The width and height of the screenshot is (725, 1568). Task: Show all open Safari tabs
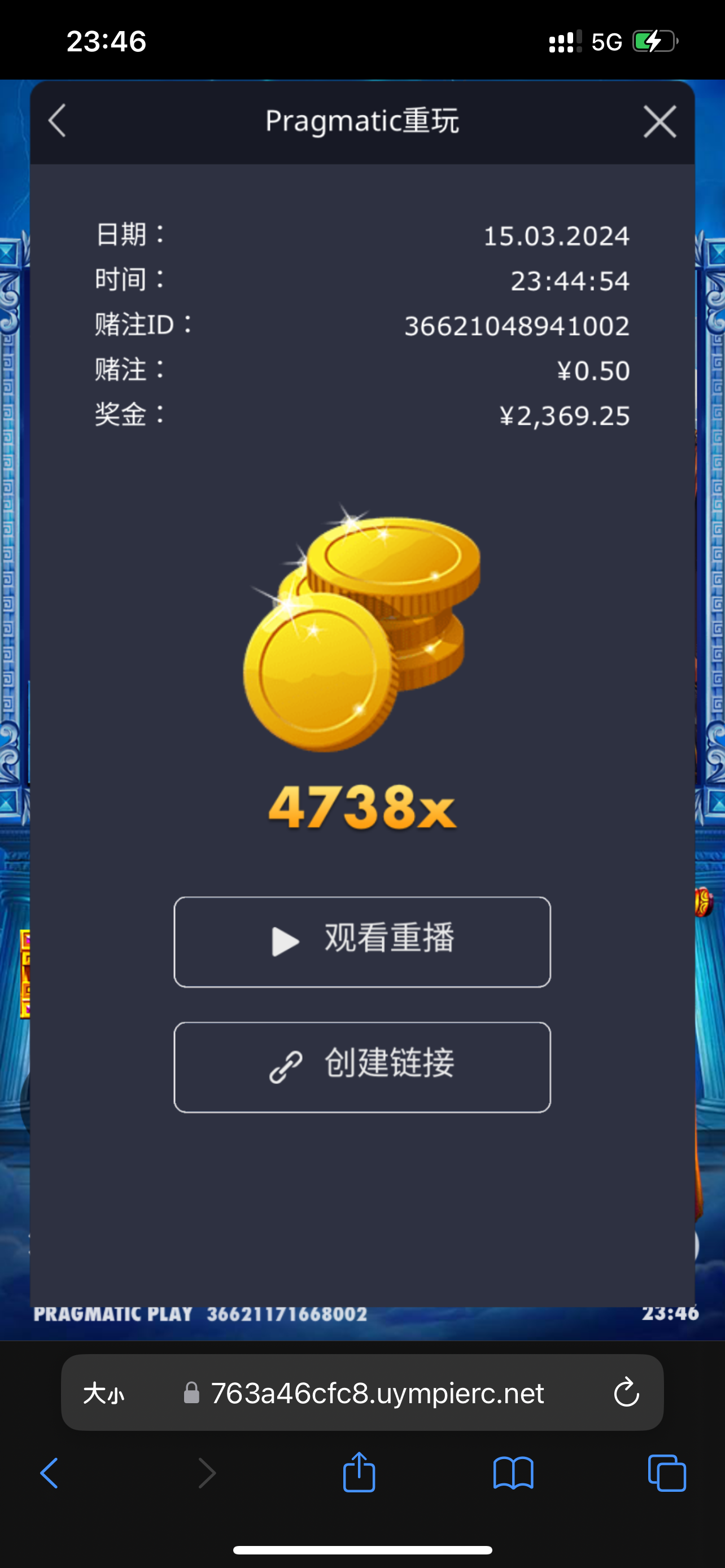point(667,1473)
